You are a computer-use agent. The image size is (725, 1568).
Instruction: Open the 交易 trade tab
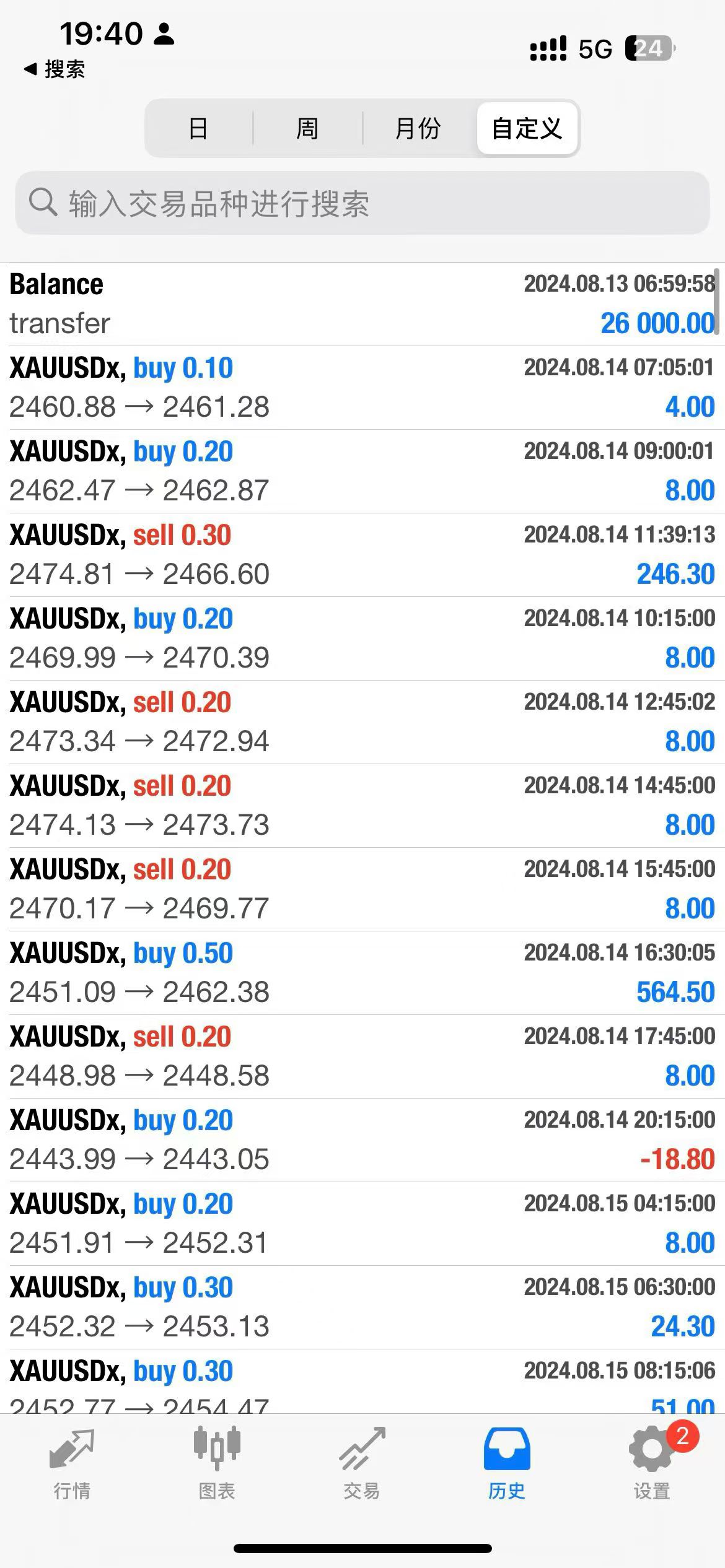click(362, 1464)
